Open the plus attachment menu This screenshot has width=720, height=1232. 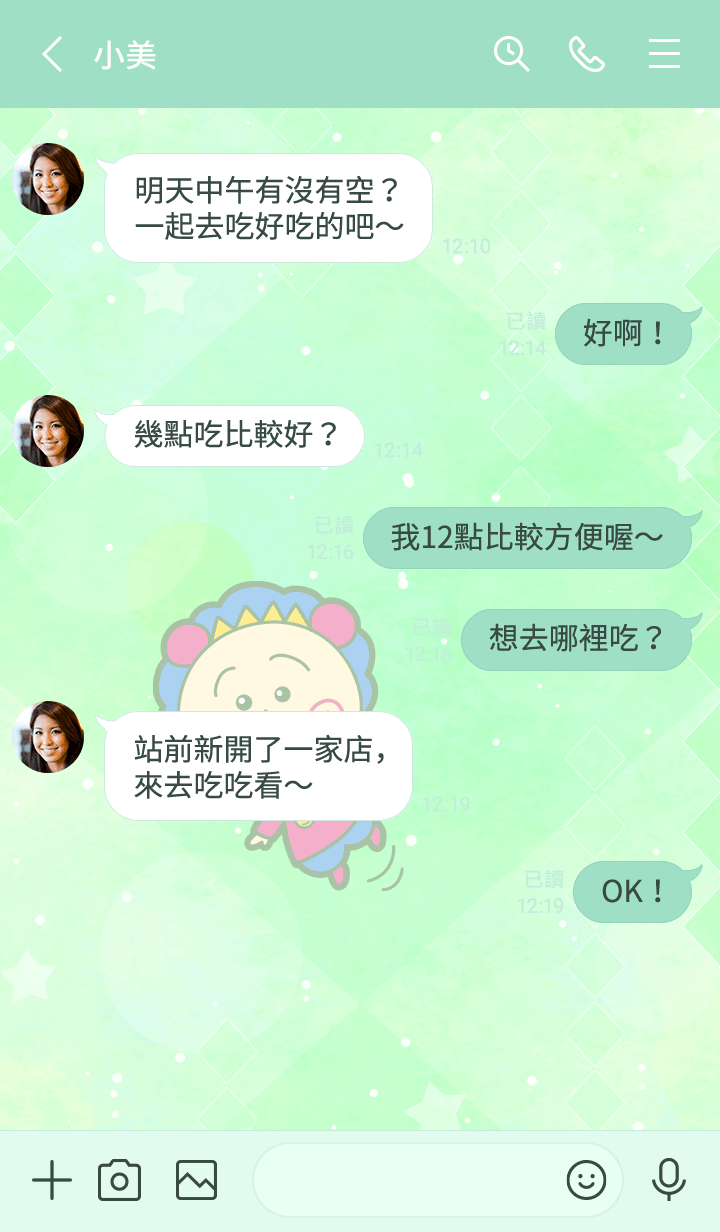click(52, 1181)
